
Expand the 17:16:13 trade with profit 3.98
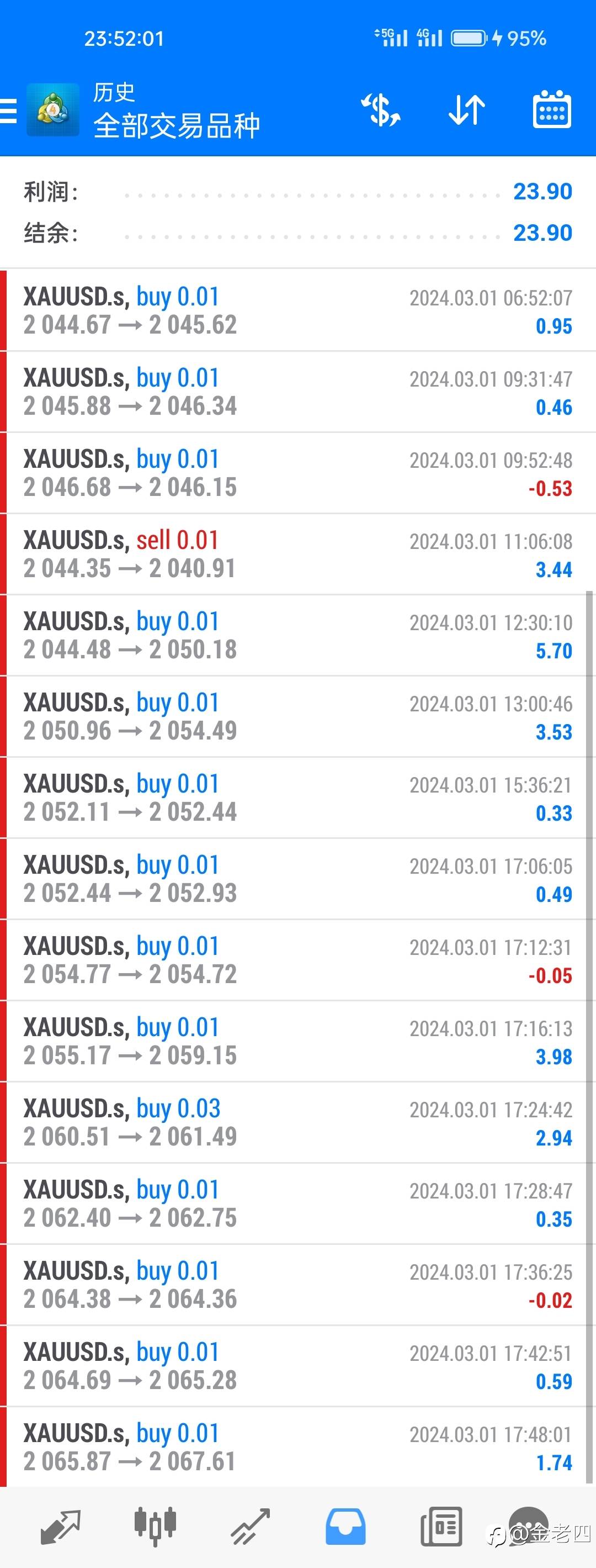[x=298, y=1041]
